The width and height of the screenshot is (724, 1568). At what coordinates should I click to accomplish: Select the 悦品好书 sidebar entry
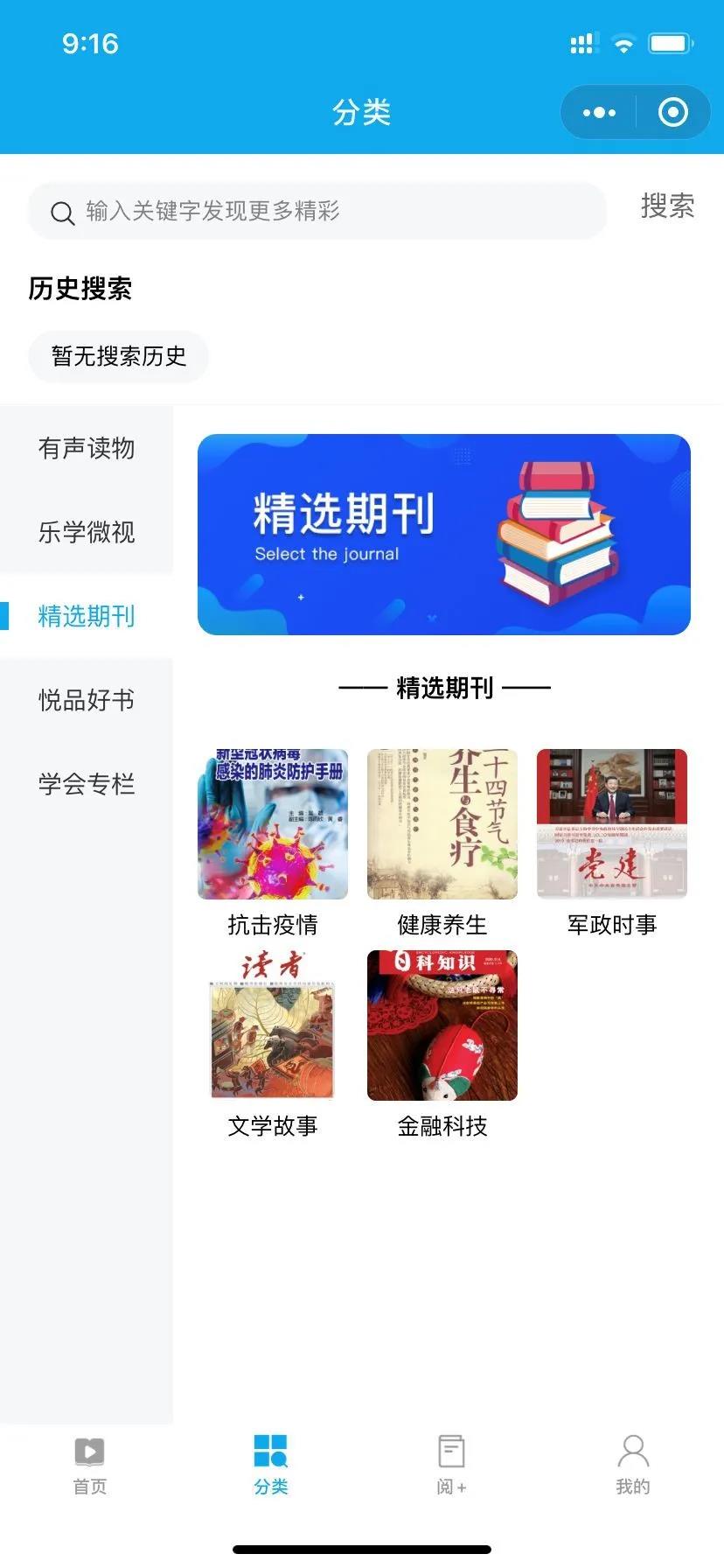click(85, 700)
